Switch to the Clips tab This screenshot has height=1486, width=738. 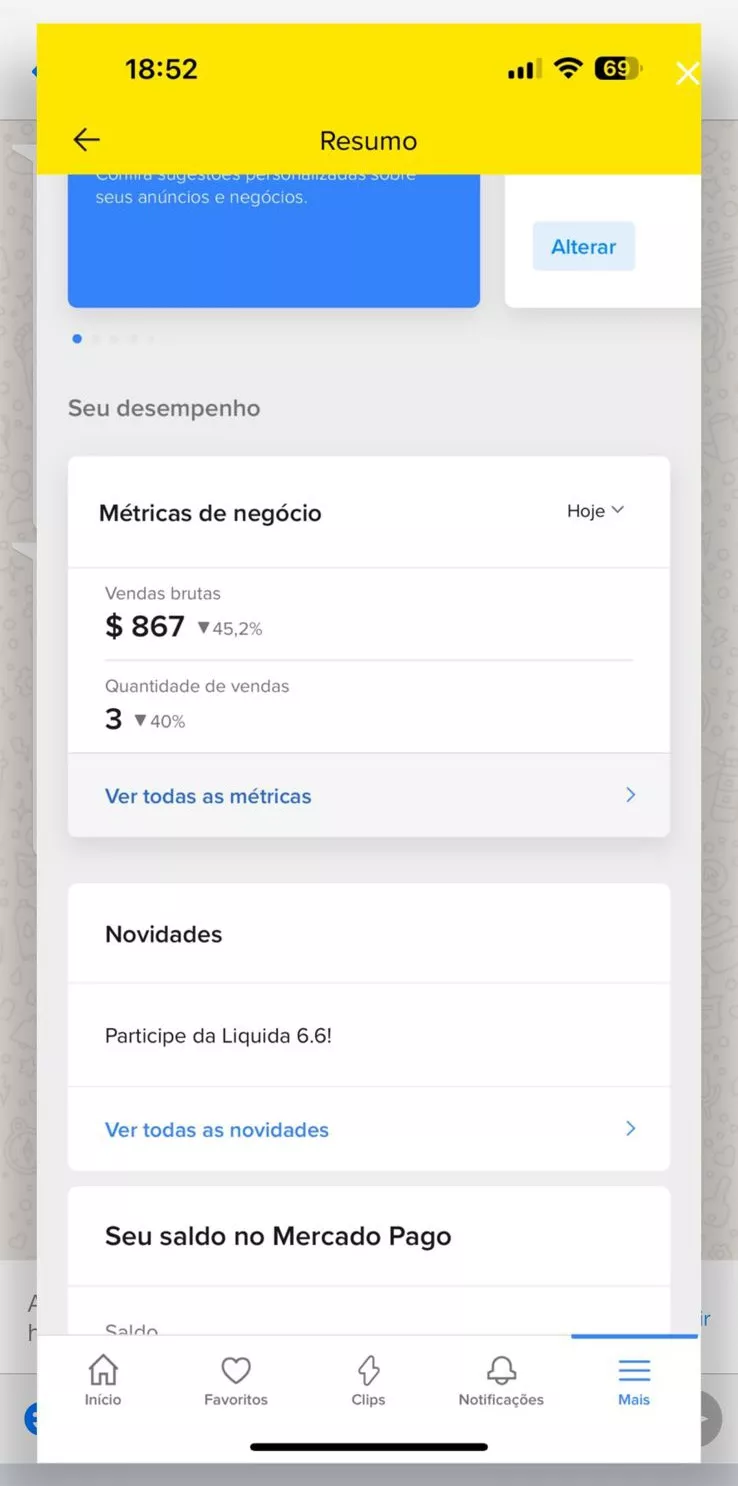point(368,1381)
